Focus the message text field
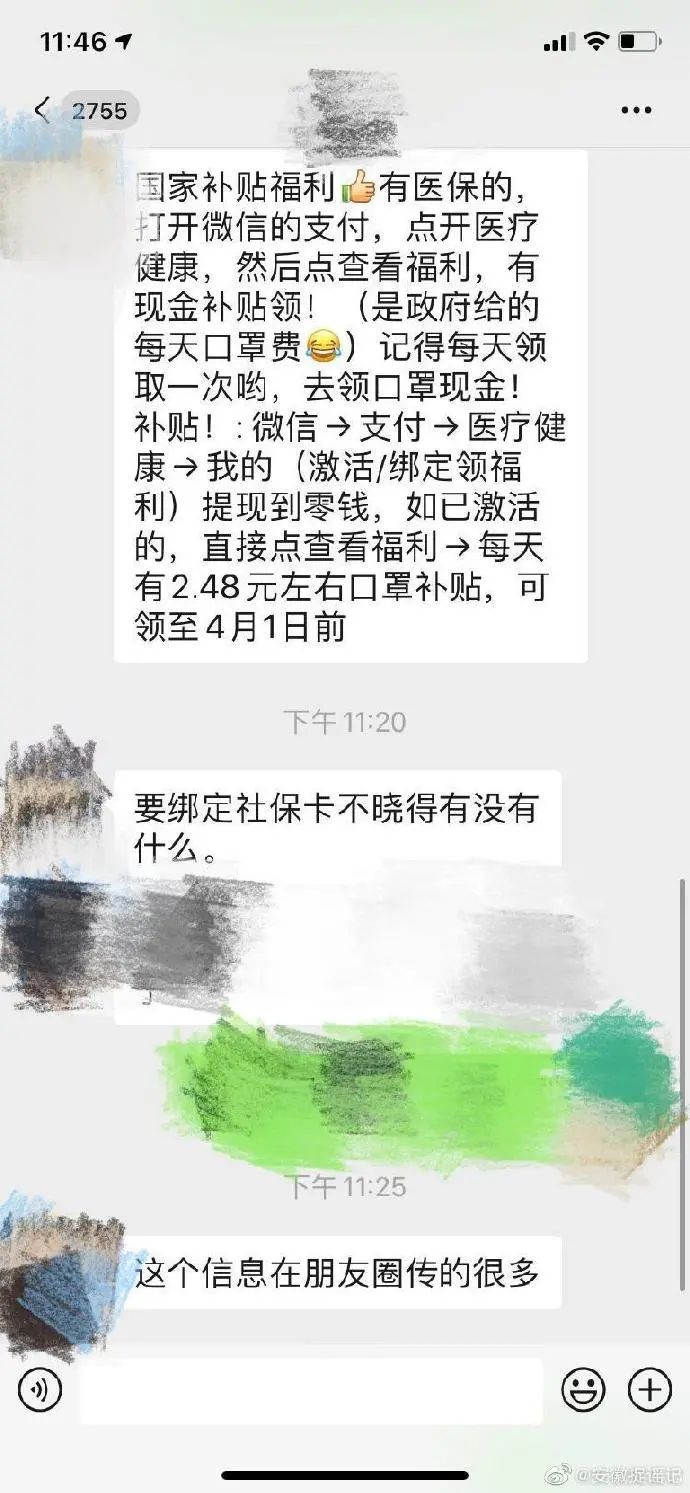 click(311, 1390)
